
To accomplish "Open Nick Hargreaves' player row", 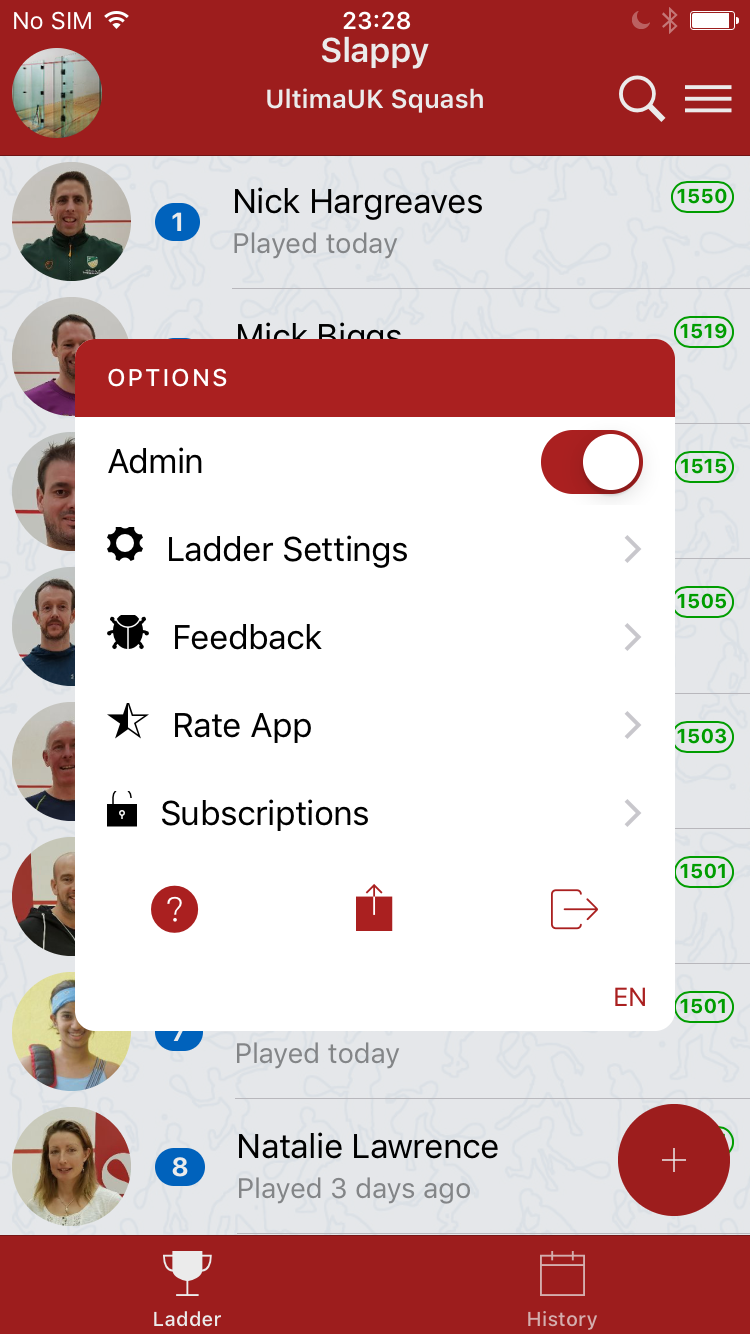I will [400, 222].
